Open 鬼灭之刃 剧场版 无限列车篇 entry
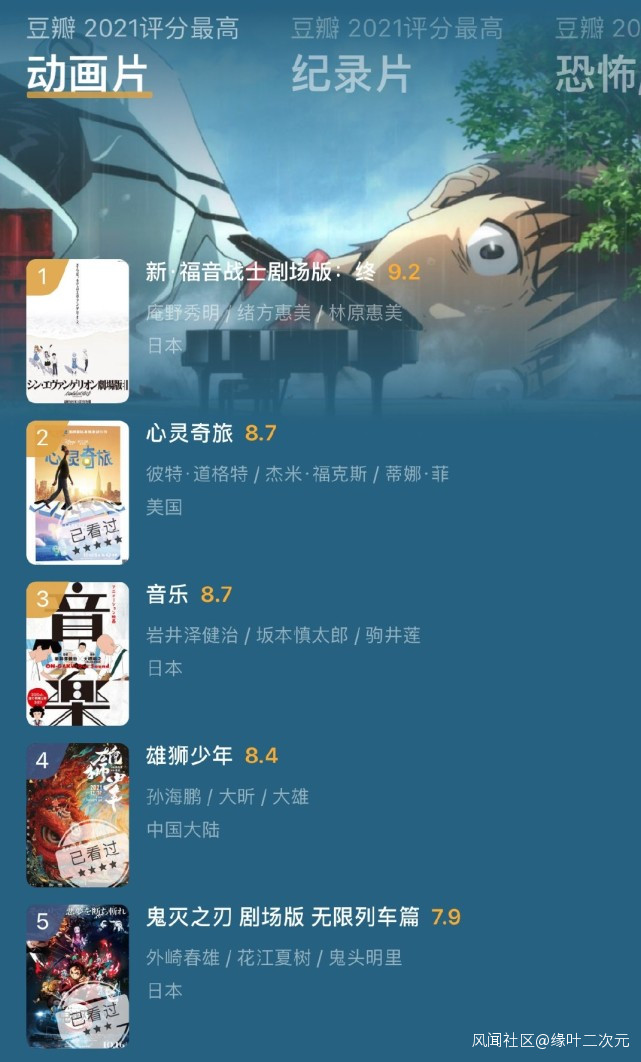Screen dimensions: 641x1062 coord(283,917)
